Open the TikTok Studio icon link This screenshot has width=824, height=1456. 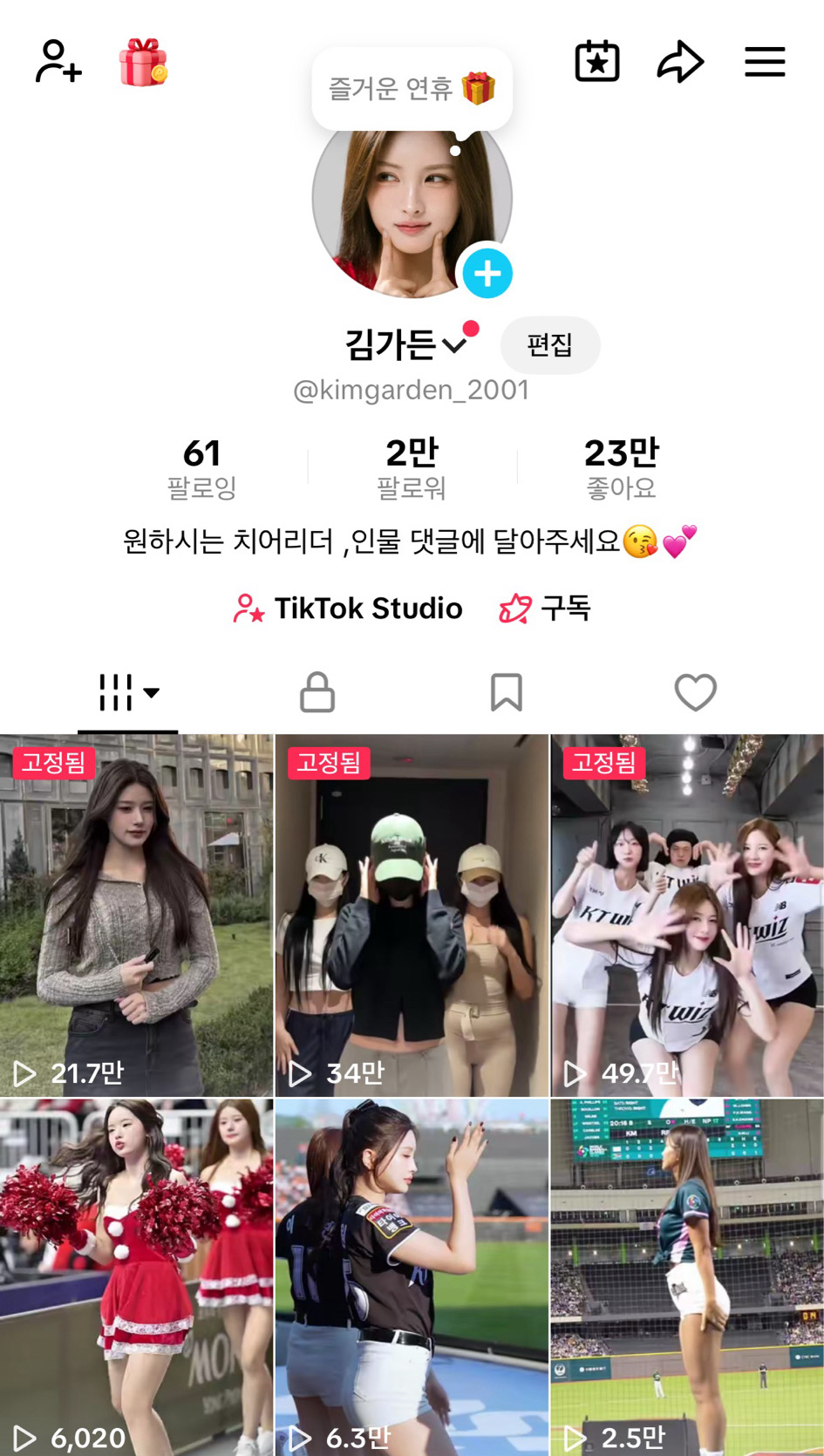249,608
